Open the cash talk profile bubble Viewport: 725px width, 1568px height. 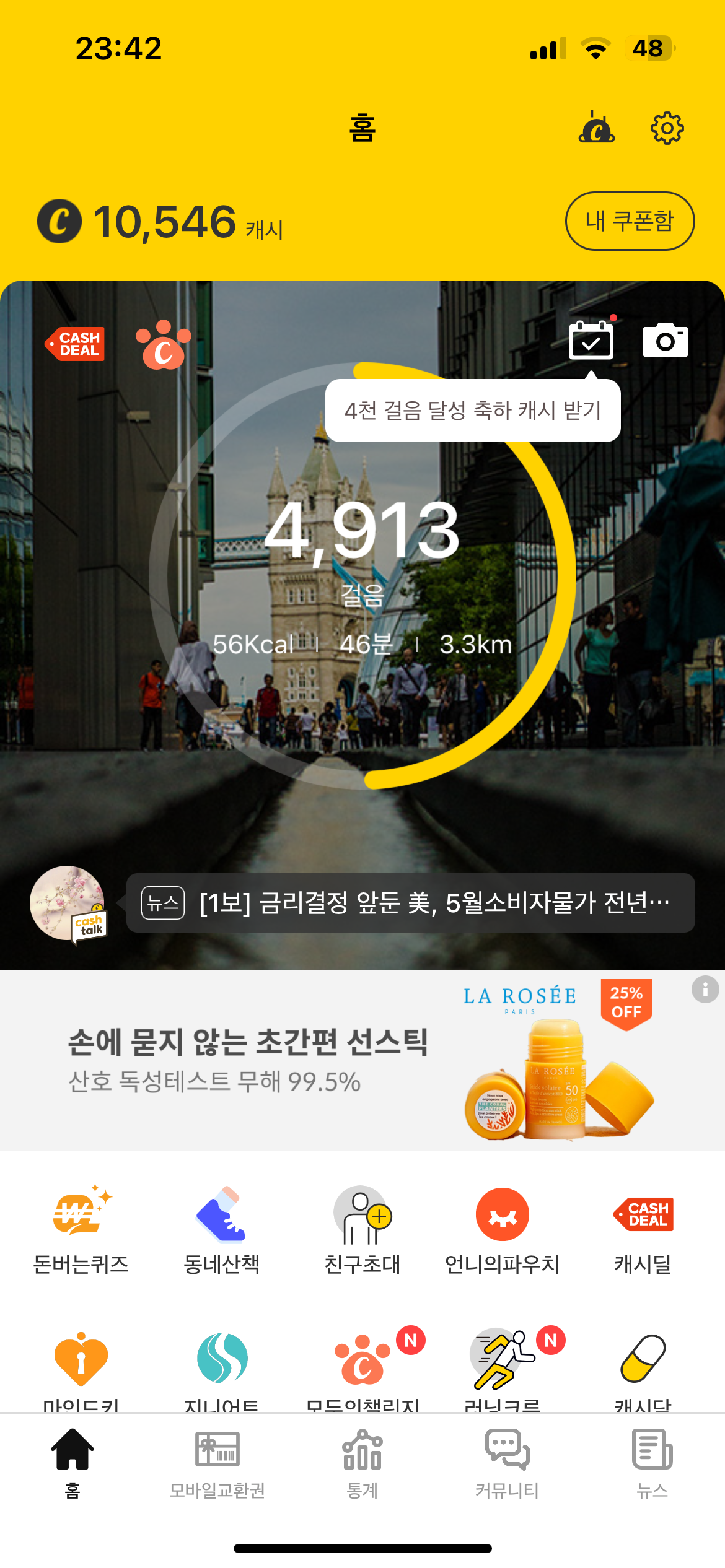68,904
